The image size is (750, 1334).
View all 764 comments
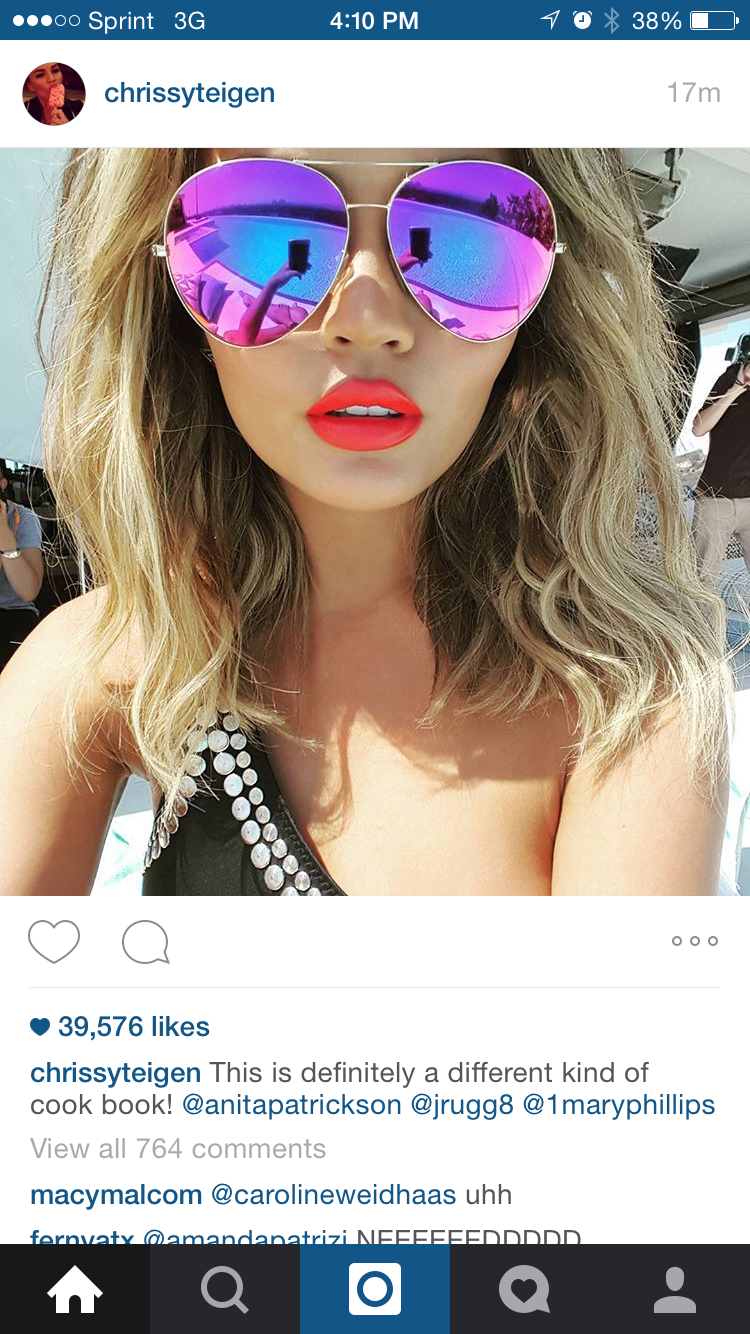tap(178, 1149)
